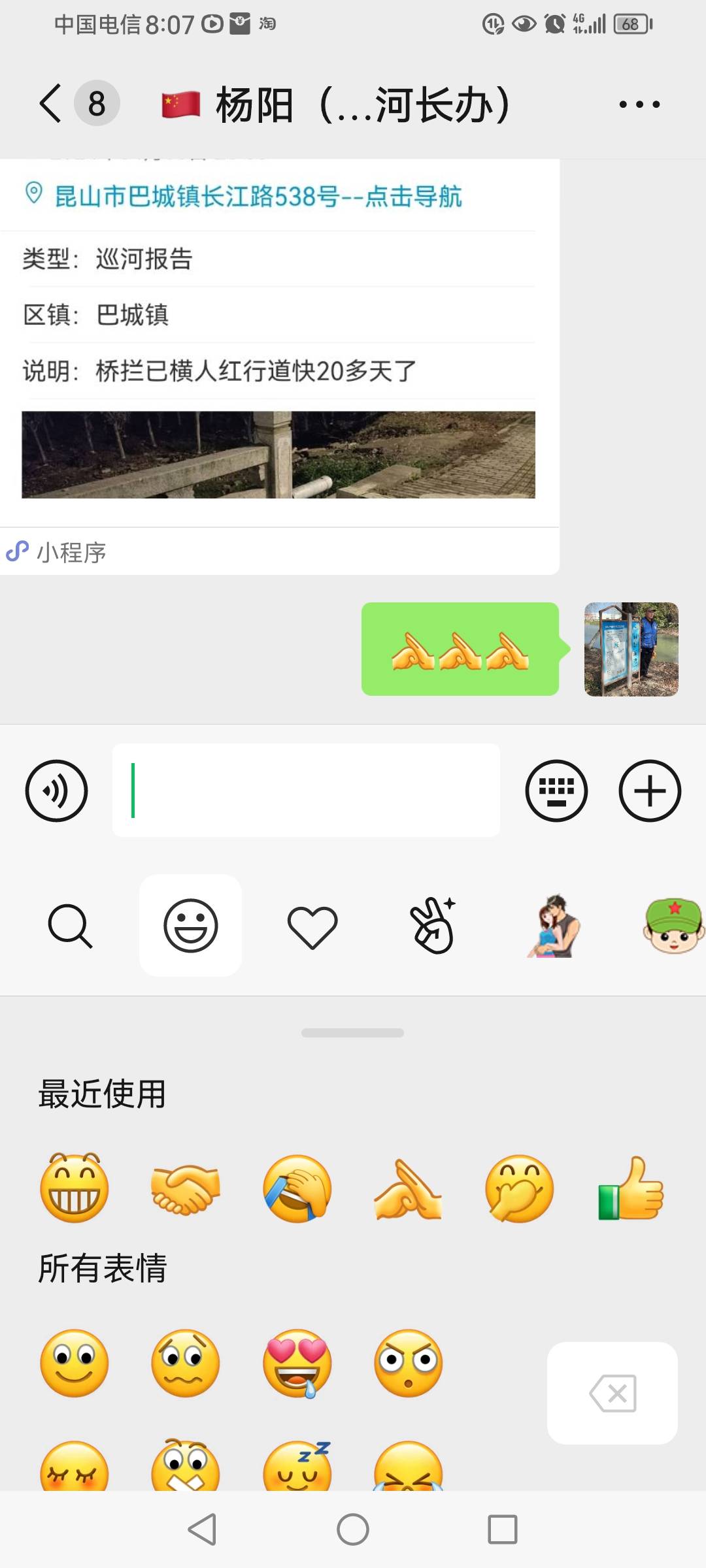Go back to the chat list
The width and height of the screenshot is (706, 1568).
(51, 103)
